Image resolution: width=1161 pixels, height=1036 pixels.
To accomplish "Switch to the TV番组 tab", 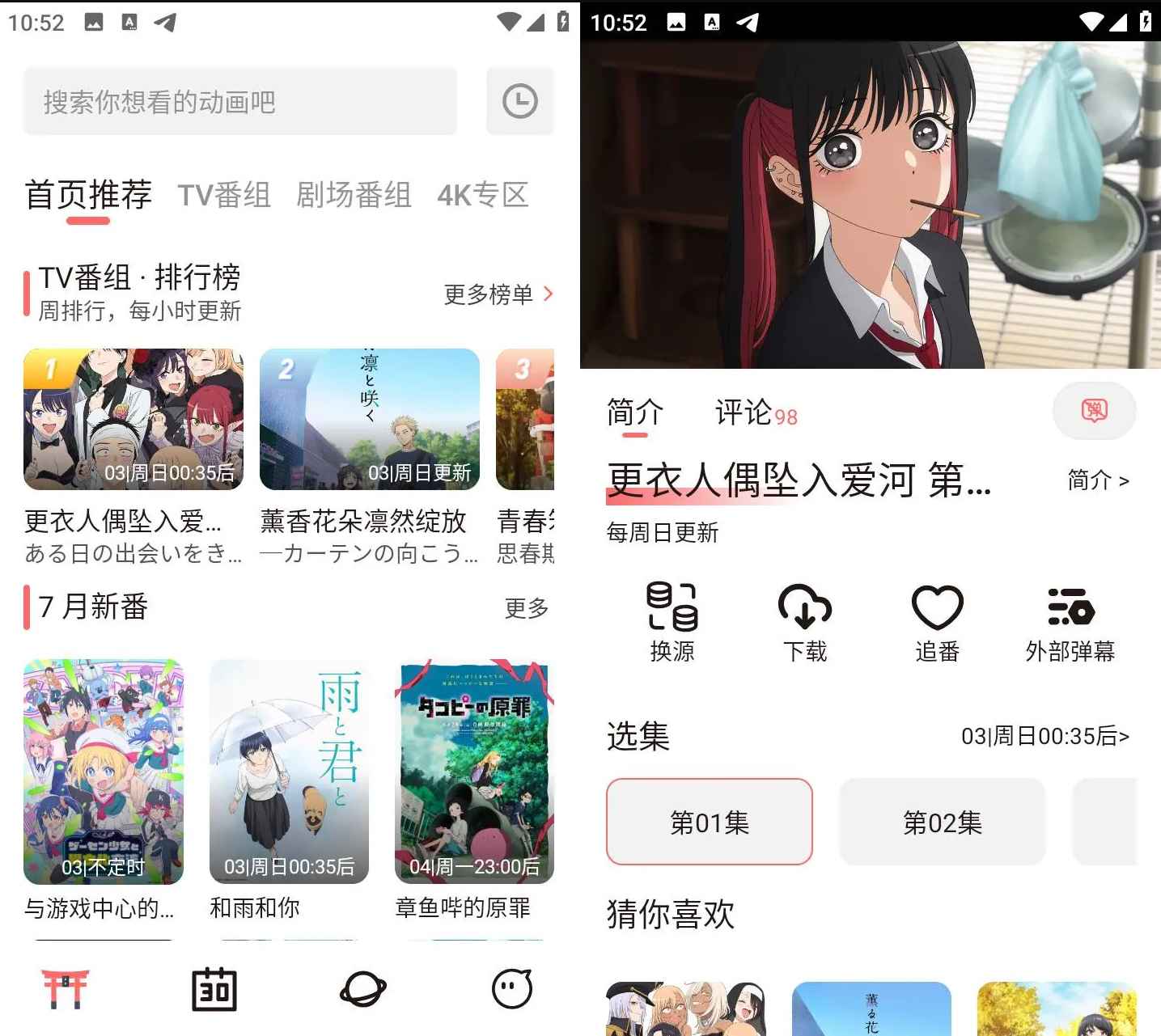I will coord(224,195).
